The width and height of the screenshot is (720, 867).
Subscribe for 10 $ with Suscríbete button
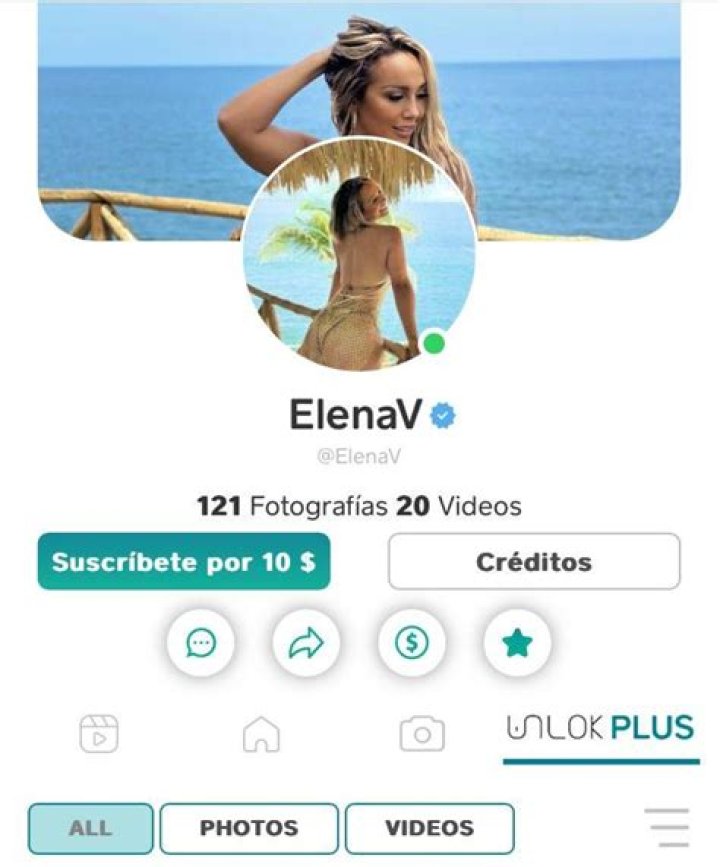[183, 561]
